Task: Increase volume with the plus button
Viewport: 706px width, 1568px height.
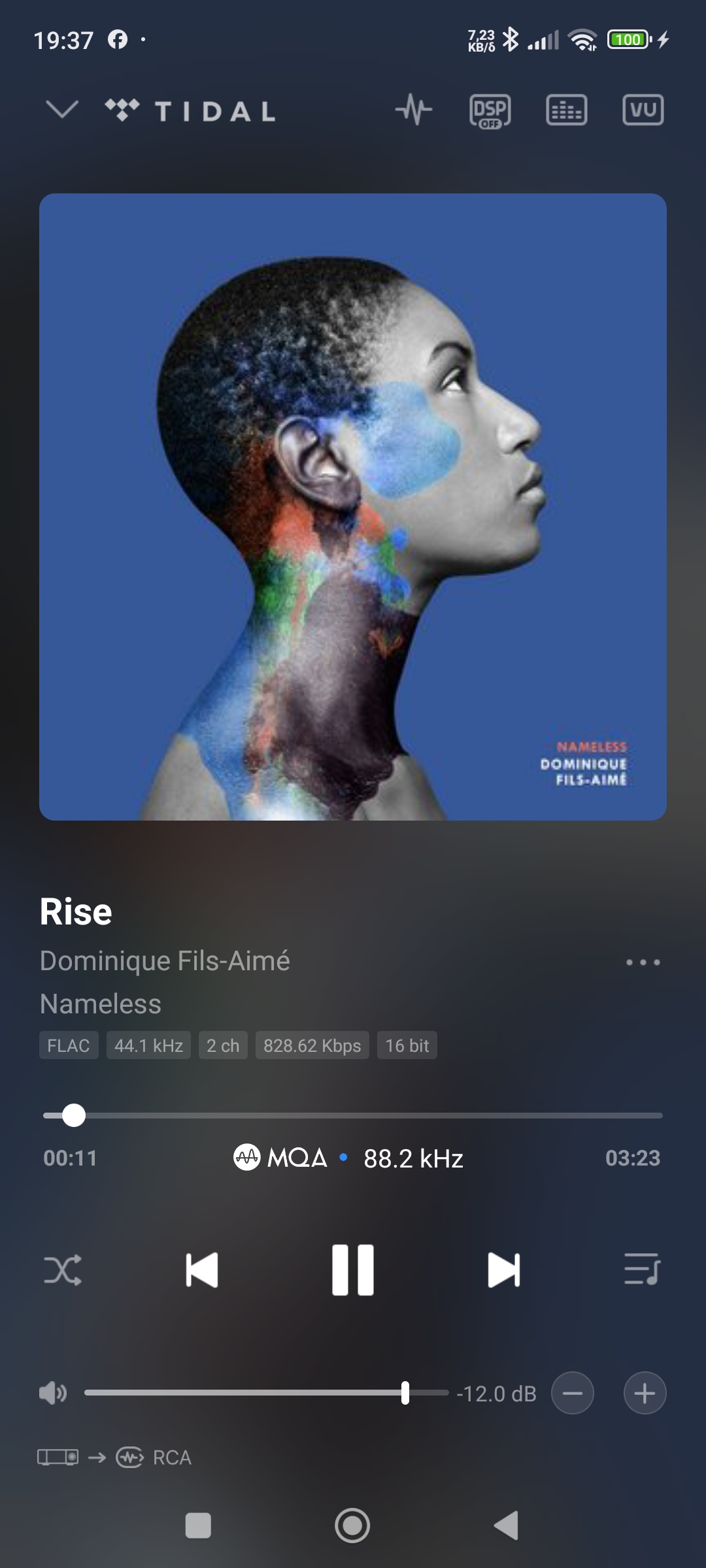Action: [645, 1394]
